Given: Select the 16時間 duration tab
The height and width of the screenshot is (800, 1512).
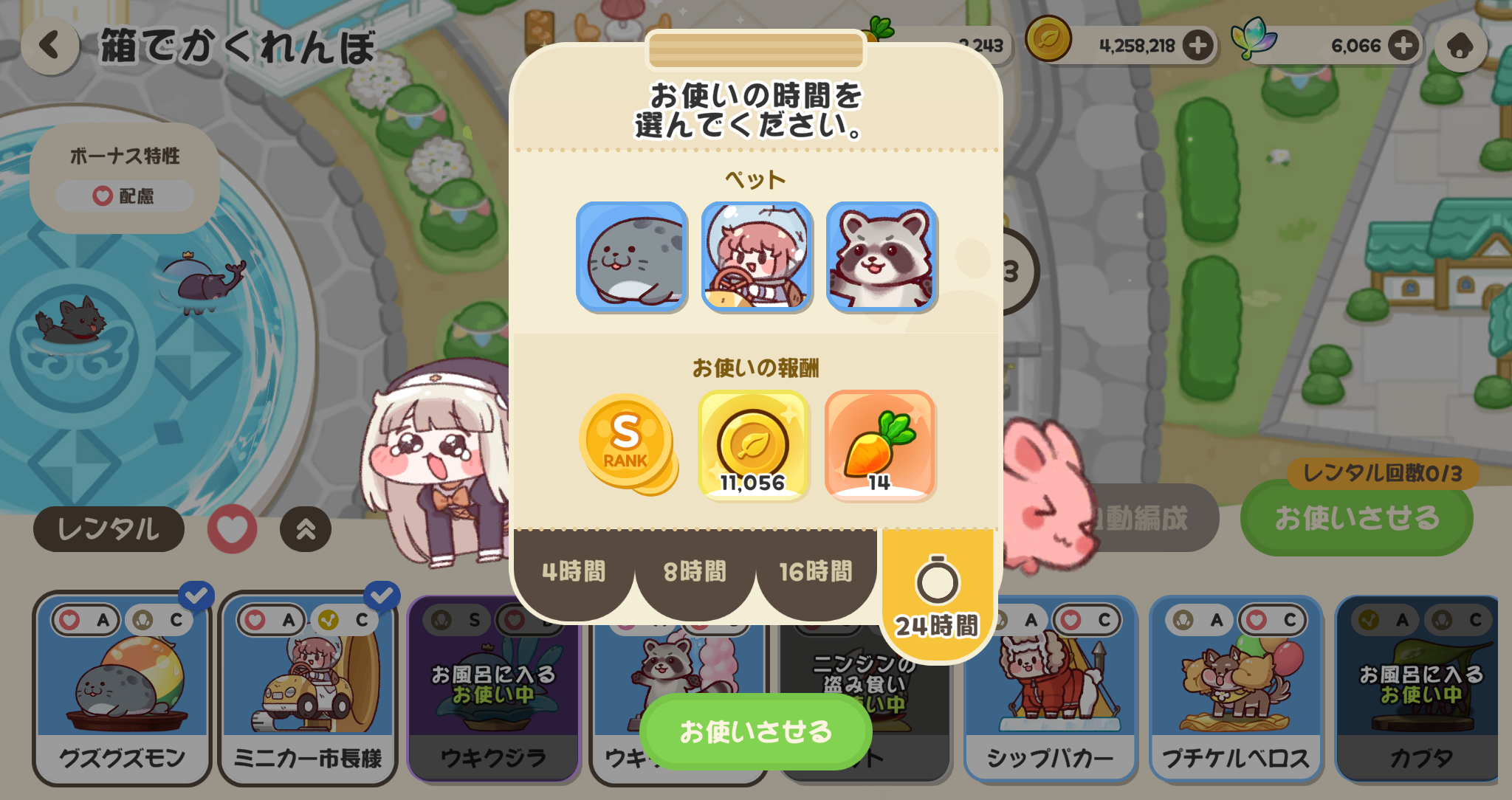Looking at the screenshot, I should [816, 571].
